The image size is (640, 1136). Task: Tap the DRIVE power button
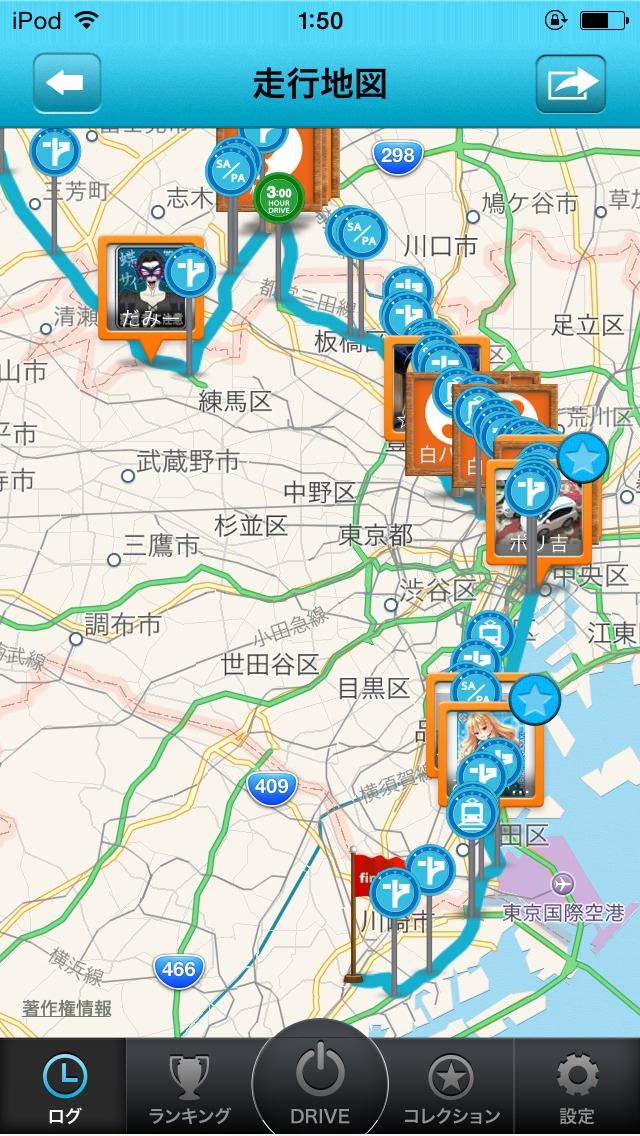click(x=320, y=1085)
